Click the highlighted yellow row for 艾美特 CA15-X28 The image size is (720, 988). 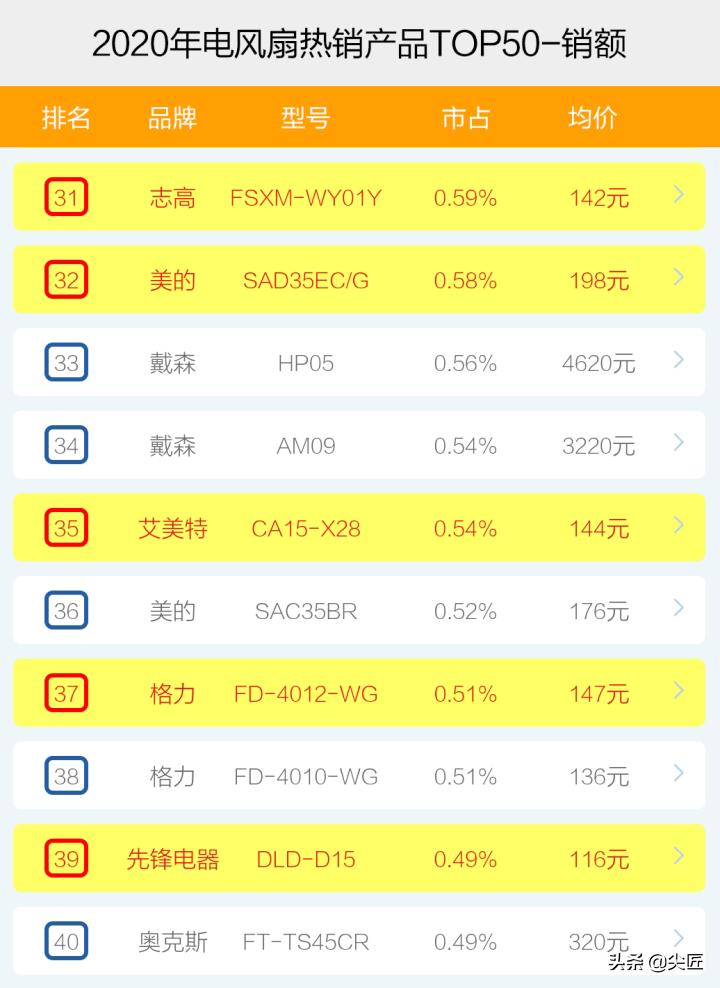pos(360,528)
